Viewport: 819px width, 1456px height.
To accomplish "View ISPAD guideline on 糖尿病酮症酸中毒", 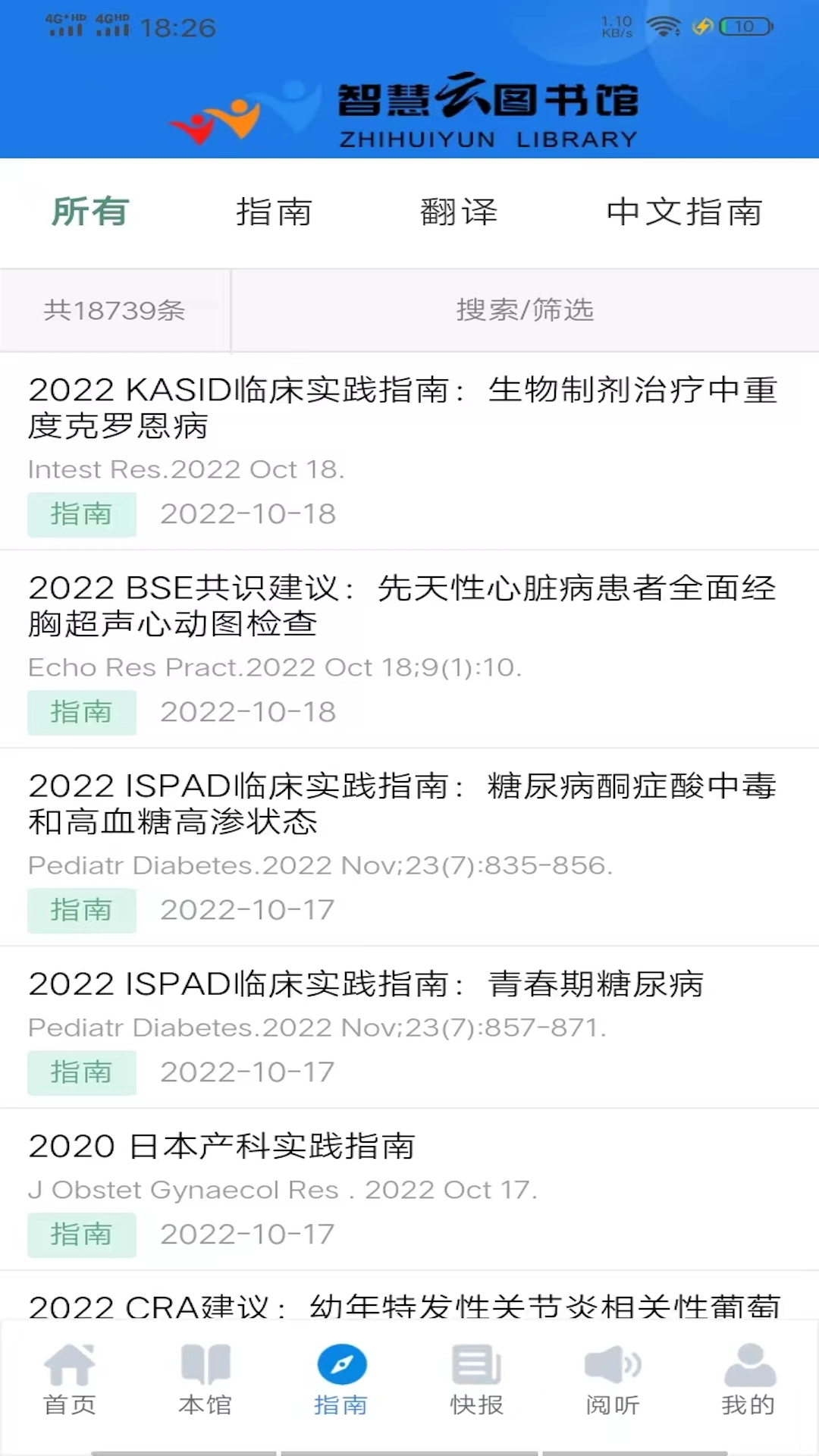I will click(402, 803).
